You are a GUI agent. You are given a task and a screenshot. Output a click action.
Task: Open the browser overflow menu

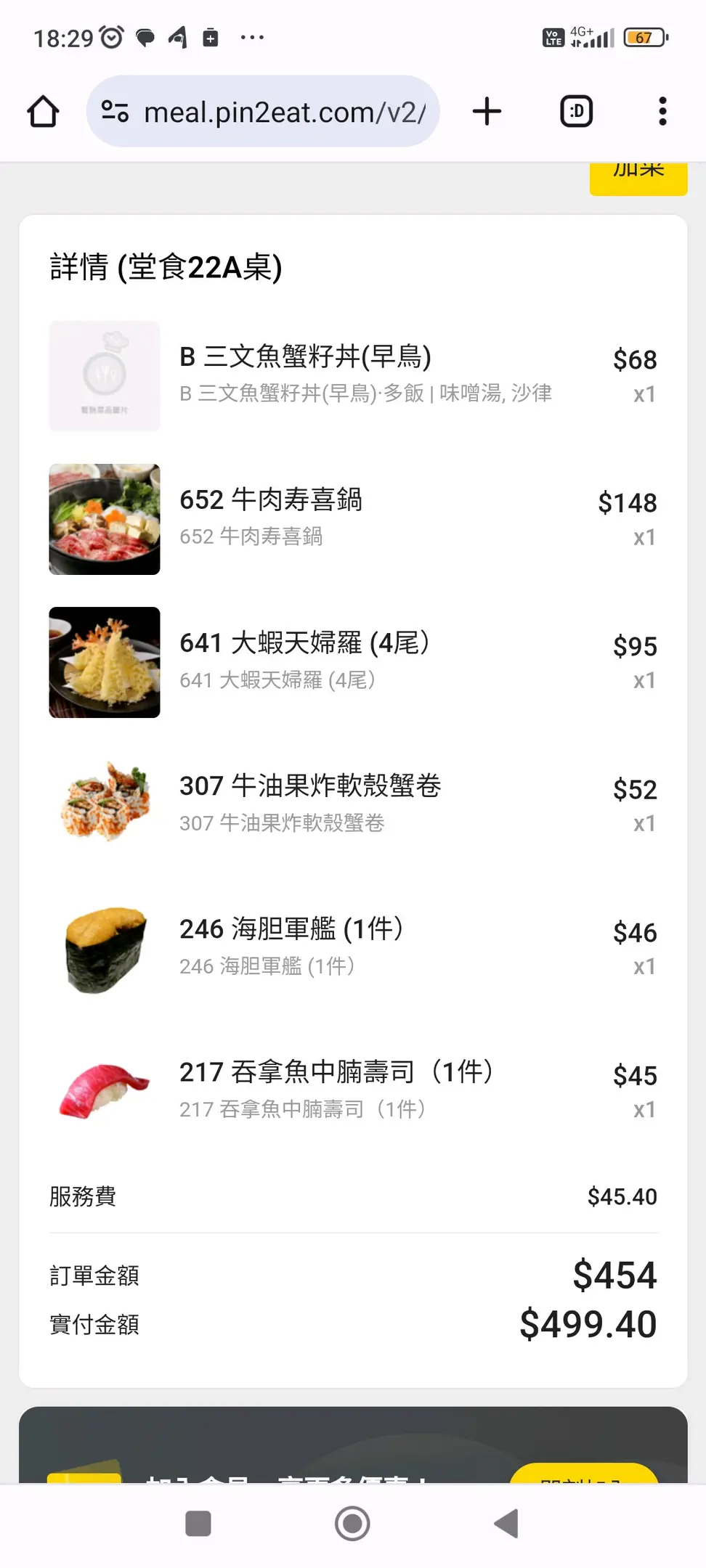[x=662, y=112]
